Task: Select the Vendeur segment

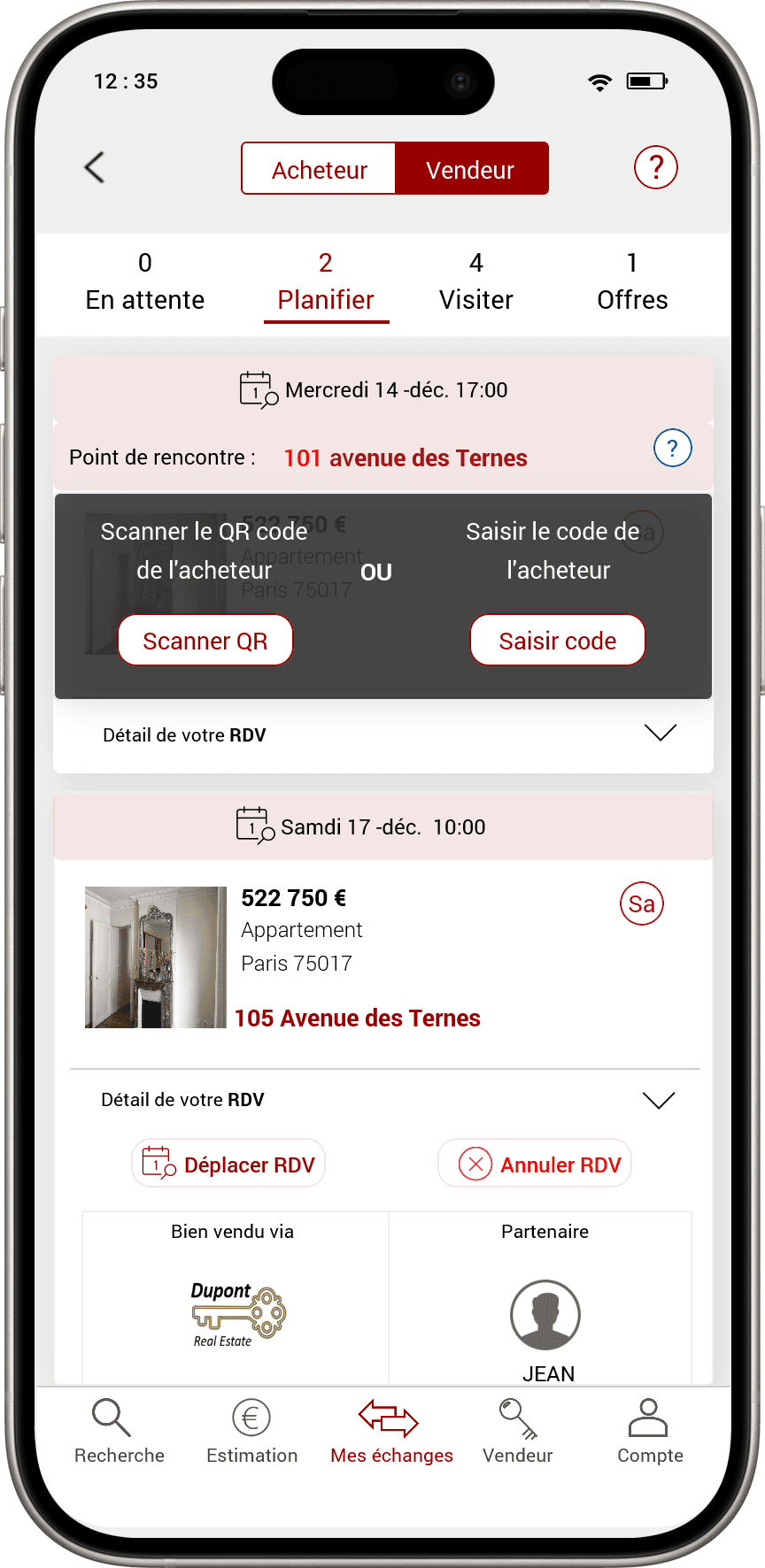Action: [470, 169]
